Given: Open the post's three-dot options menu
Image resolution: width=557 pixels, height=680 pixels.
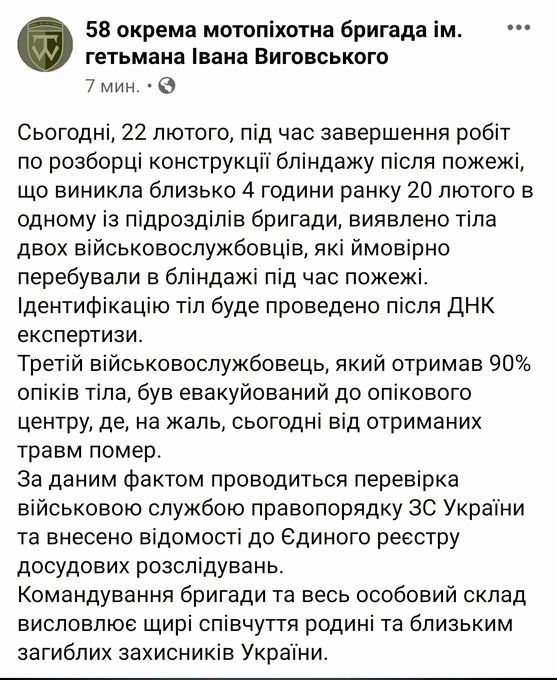Looking at the screenshot, I should (x=519, y=27).
